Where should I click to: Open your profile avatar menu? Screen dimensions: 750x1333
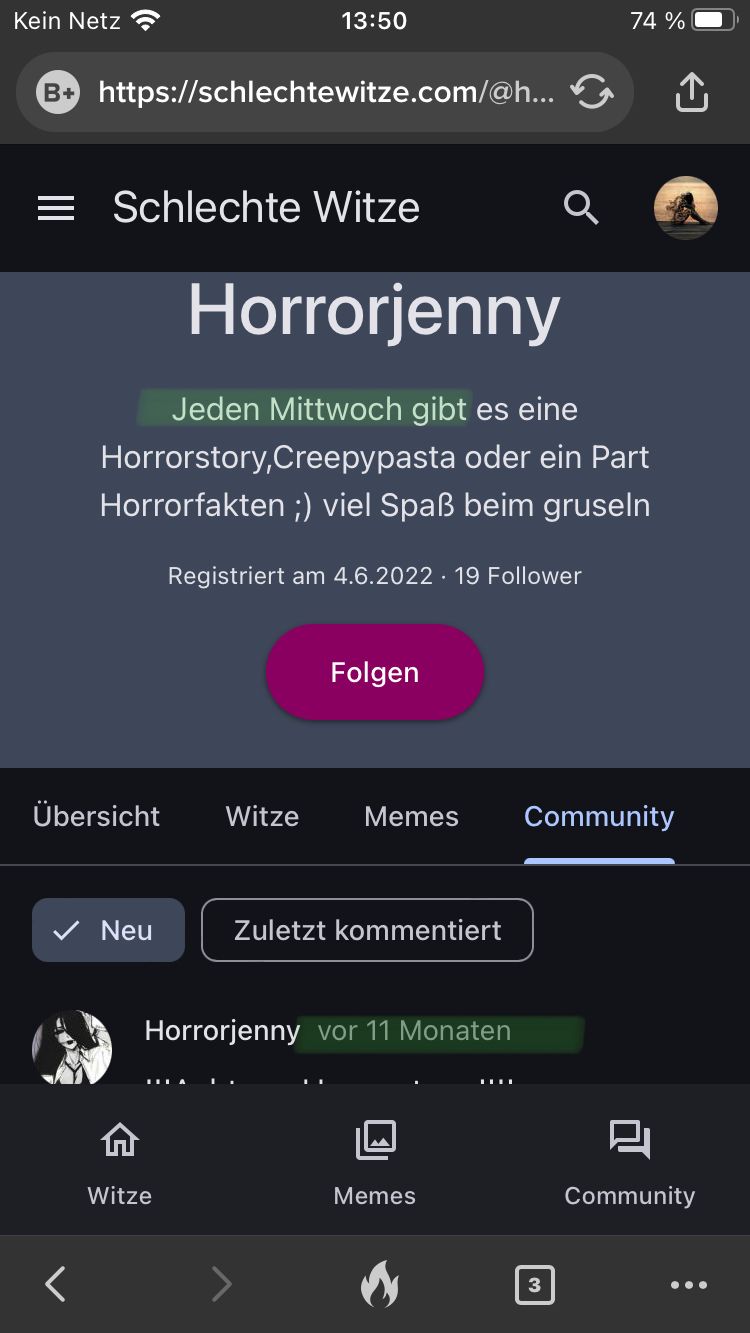pyautogui.click(x=685, y=208)
